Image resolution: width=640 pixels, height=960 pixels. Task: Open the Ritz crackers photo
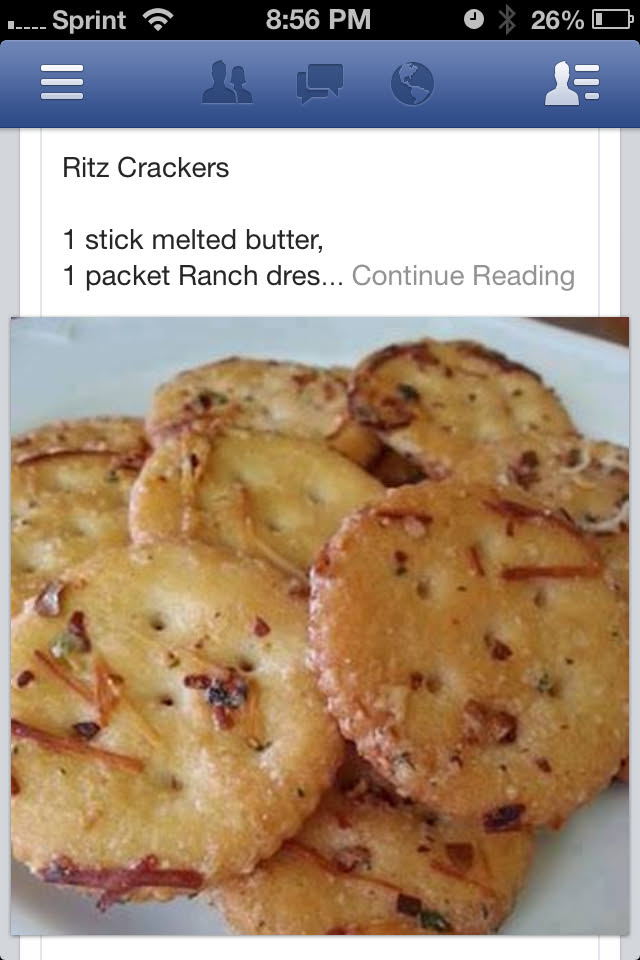tap(320, 626)
